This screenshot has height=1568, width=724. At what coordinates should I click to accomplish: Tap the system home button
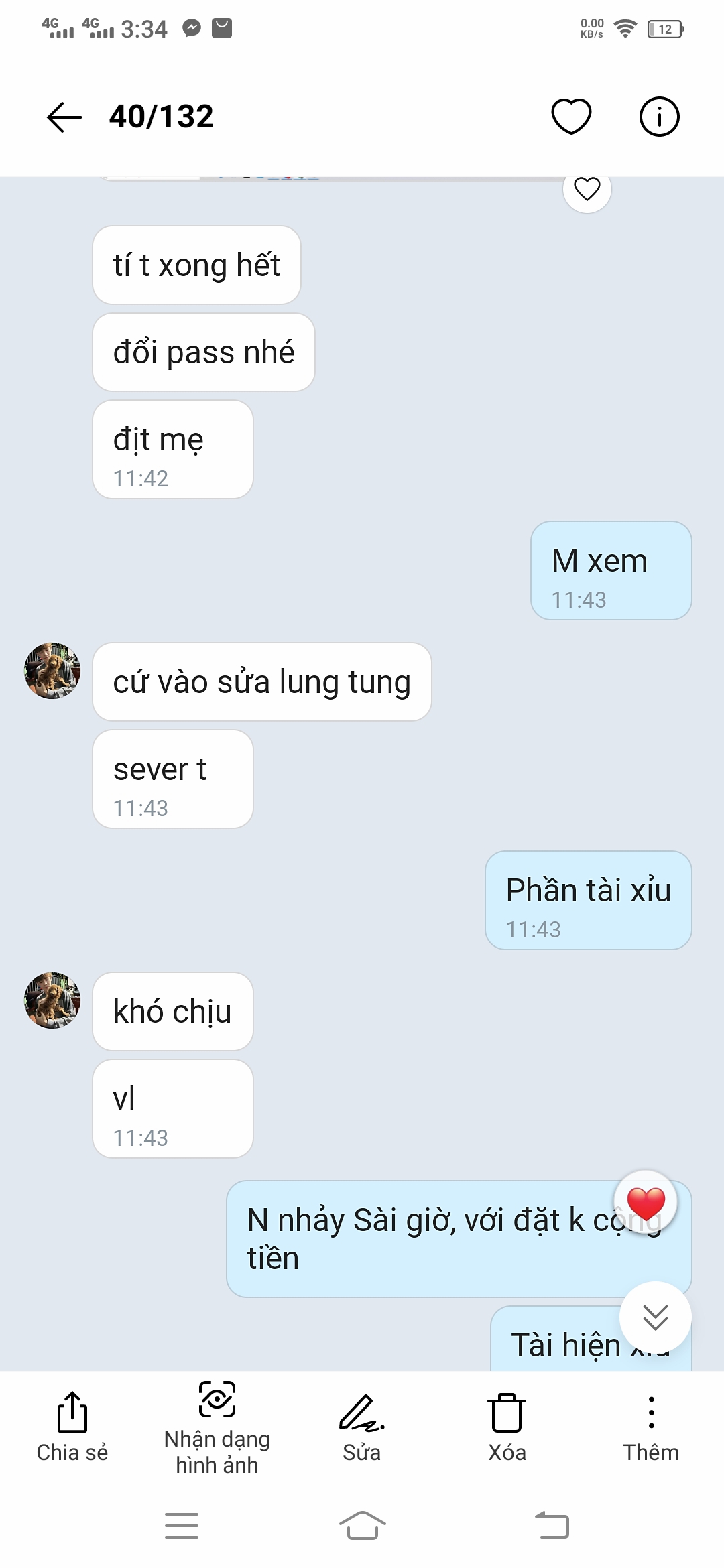coord(362,1526)
